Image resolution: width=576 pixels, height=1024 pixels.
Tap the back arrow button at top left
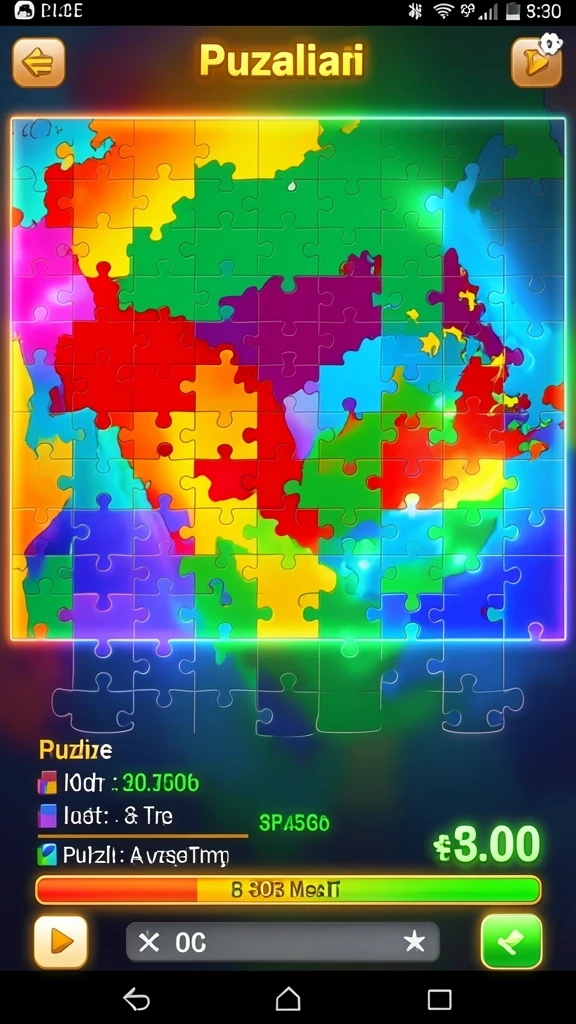pyautogui.click(x=39, y=63)
